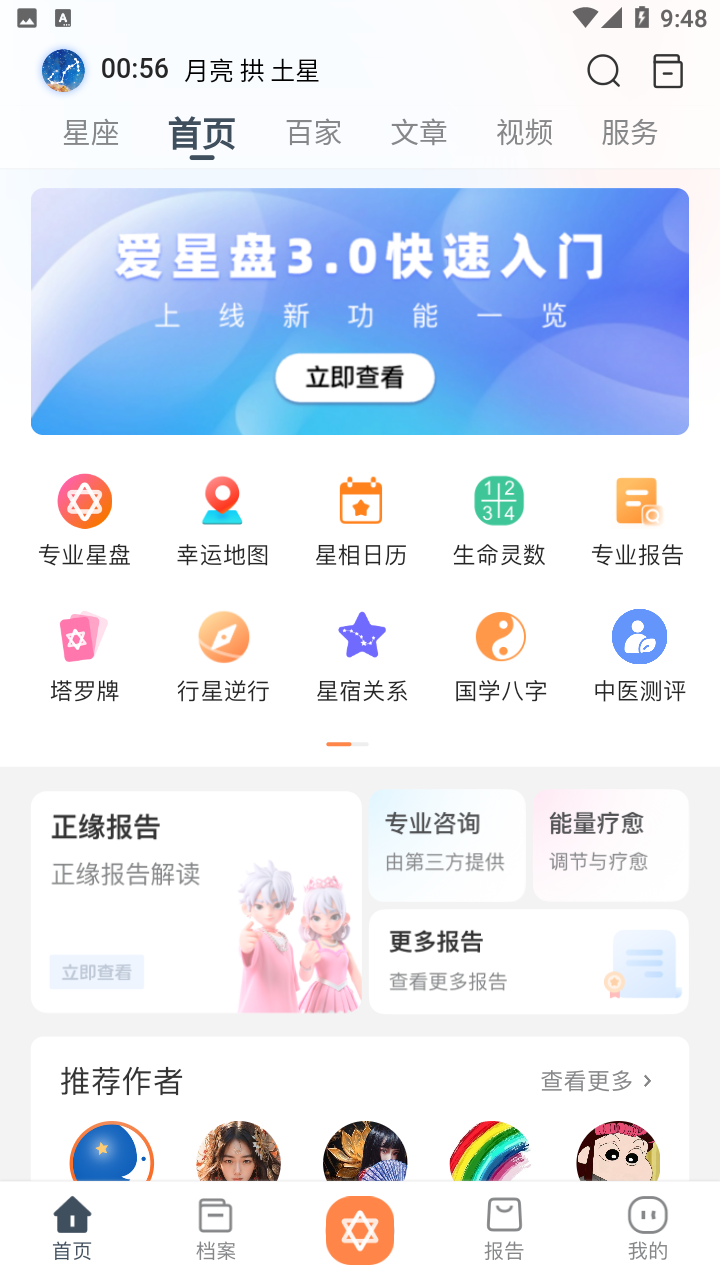This screenshot has height=1280, width=720.
Task: Switch to the 服务 tab
Action: point(629,133)
